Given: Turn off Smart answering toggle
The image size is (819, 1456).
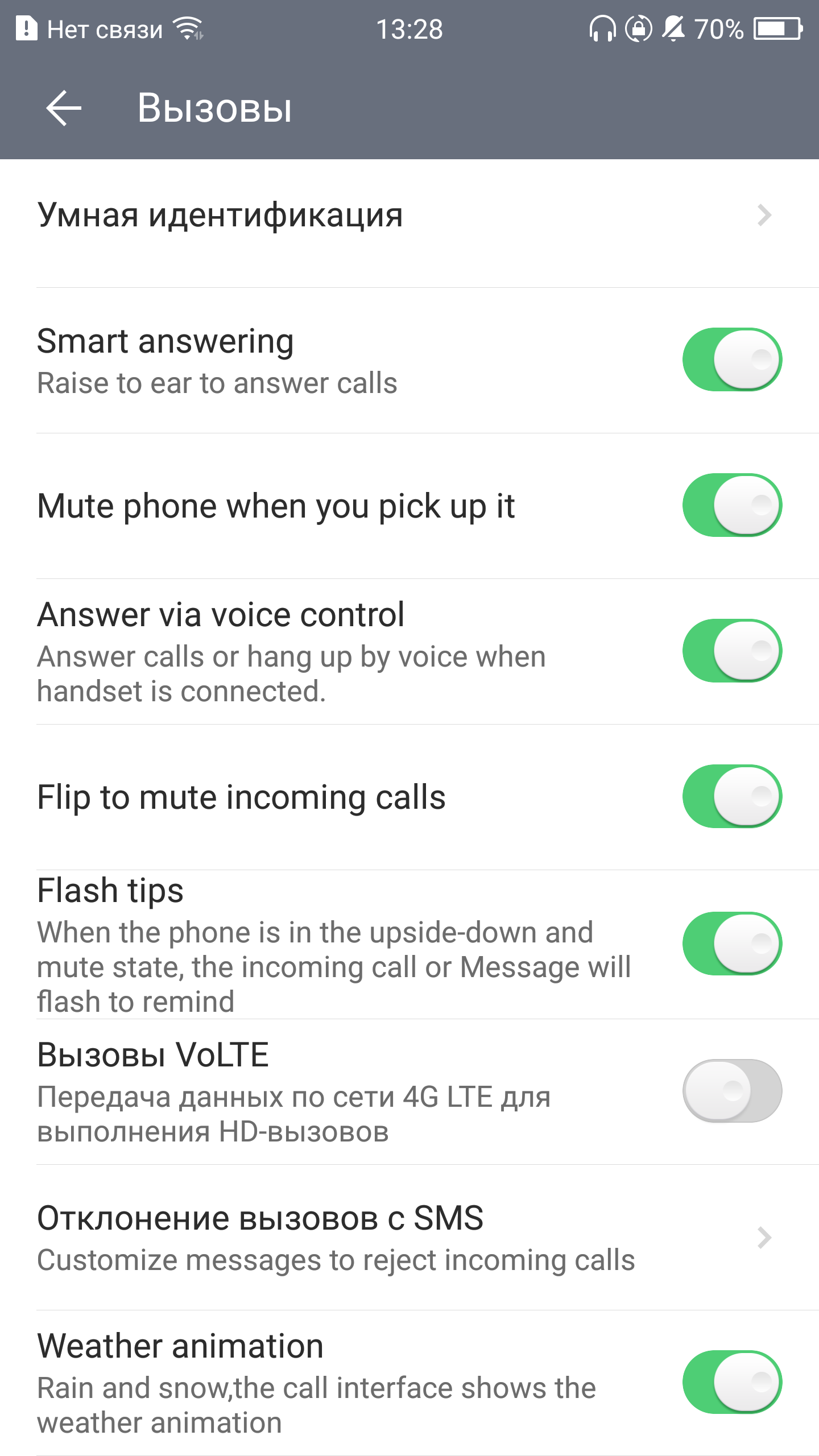Looking at the screenshot, I should click(732, 359).
